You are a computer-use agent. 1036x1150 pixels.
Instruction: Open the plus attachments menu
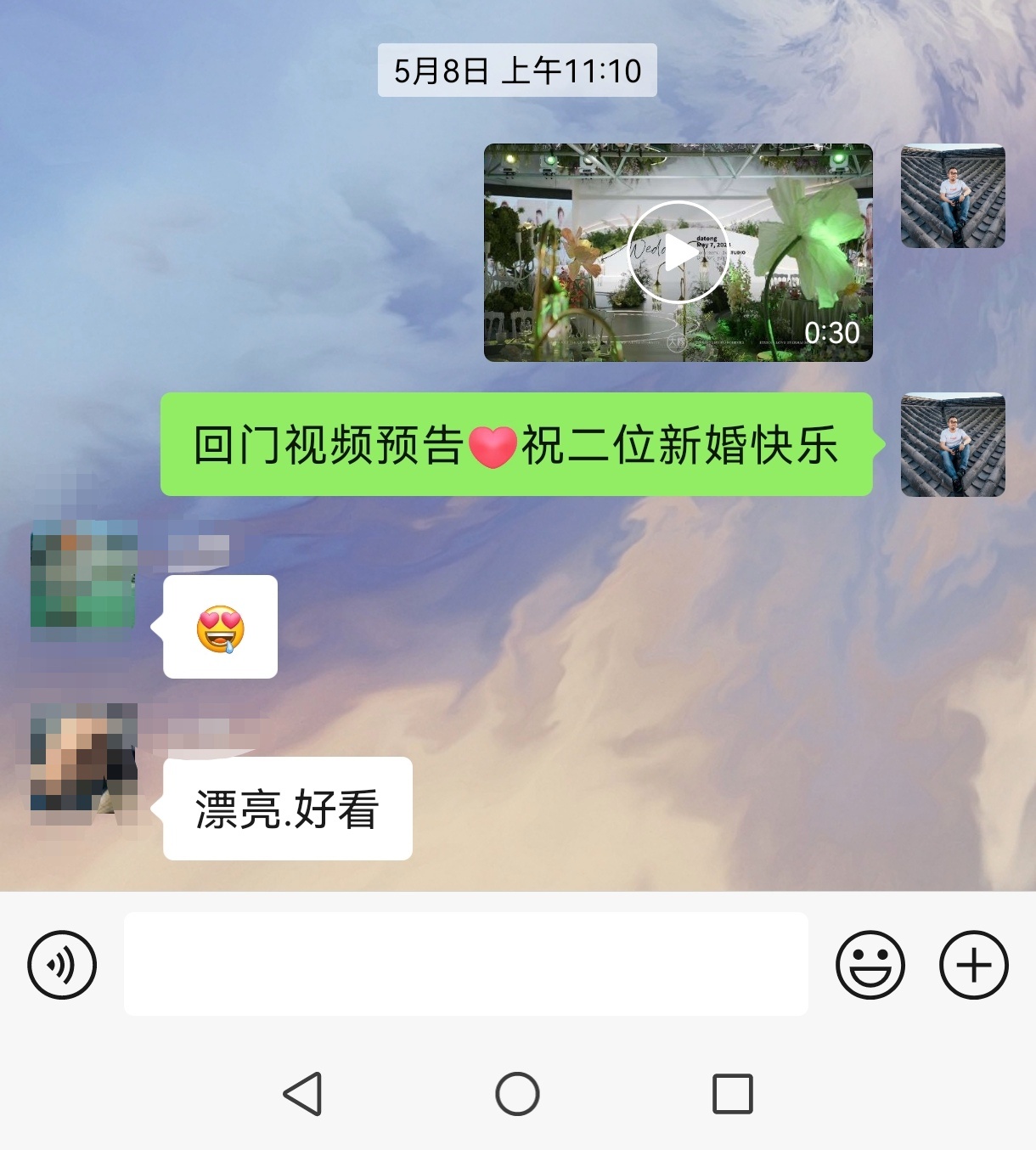[x=973, y=965]
